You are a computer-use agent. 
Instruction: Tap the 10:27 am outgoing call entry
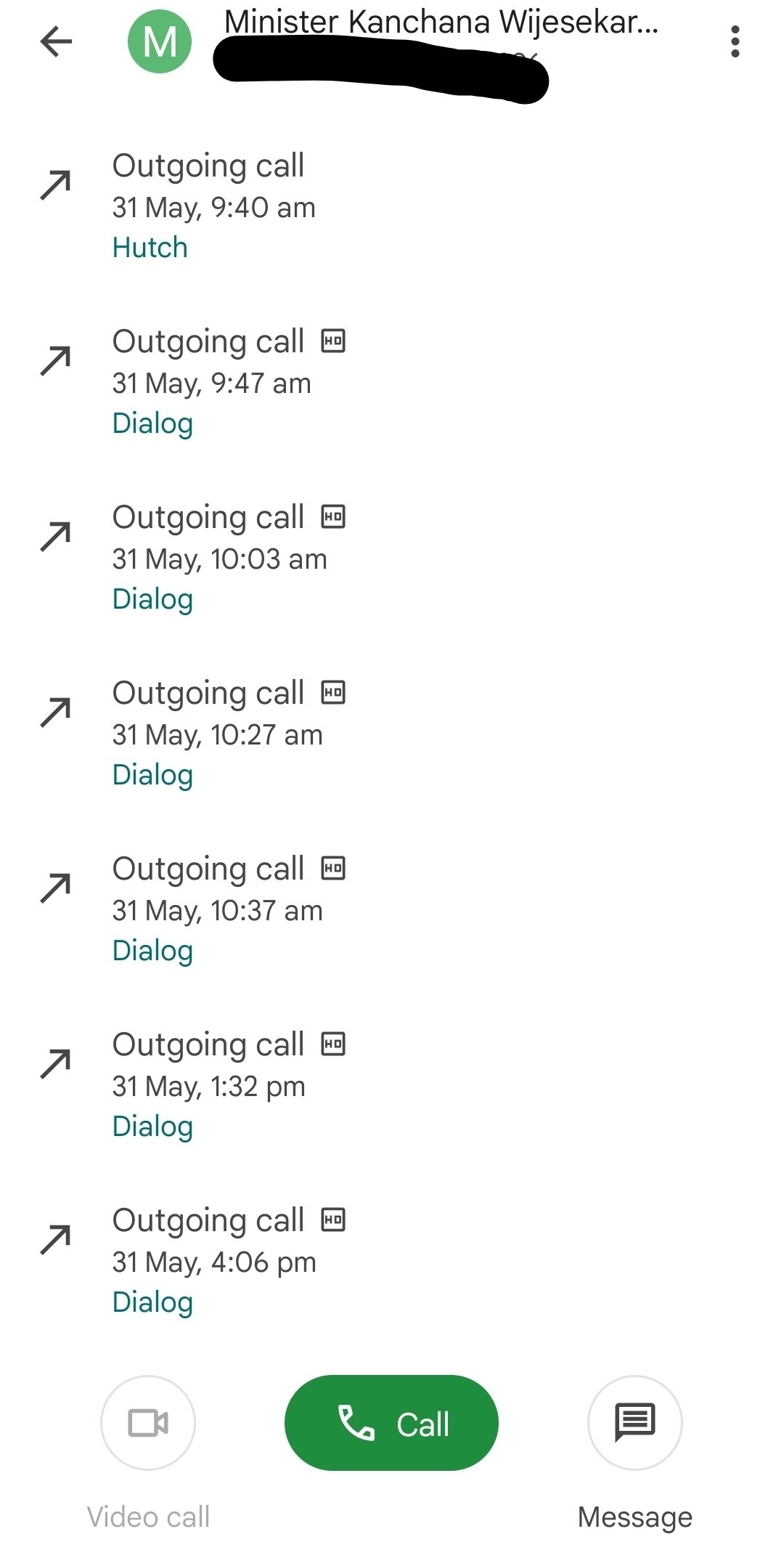392,733
